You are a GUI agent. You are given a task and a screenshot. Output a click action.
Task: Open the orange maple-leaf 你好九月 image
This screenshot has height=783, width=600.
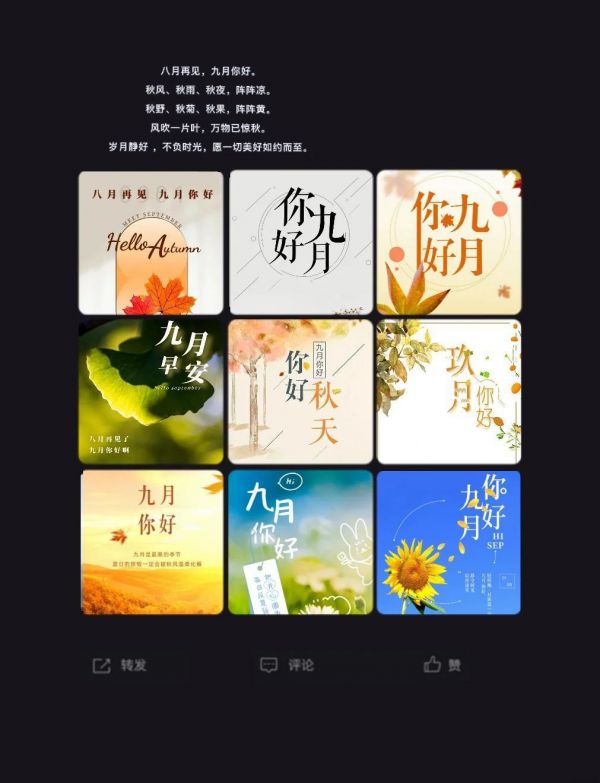(x=449, y=243)
